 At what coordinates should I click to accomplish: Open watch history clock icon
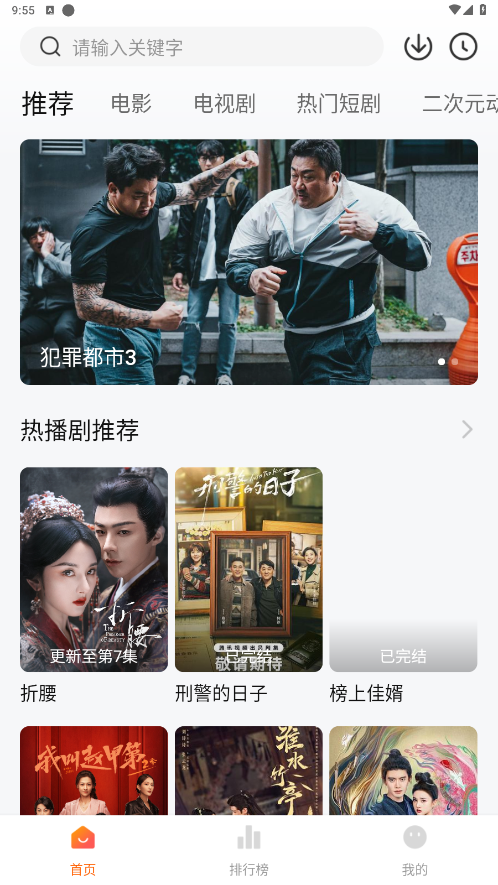pyautogui.click(x=464, y=47)
